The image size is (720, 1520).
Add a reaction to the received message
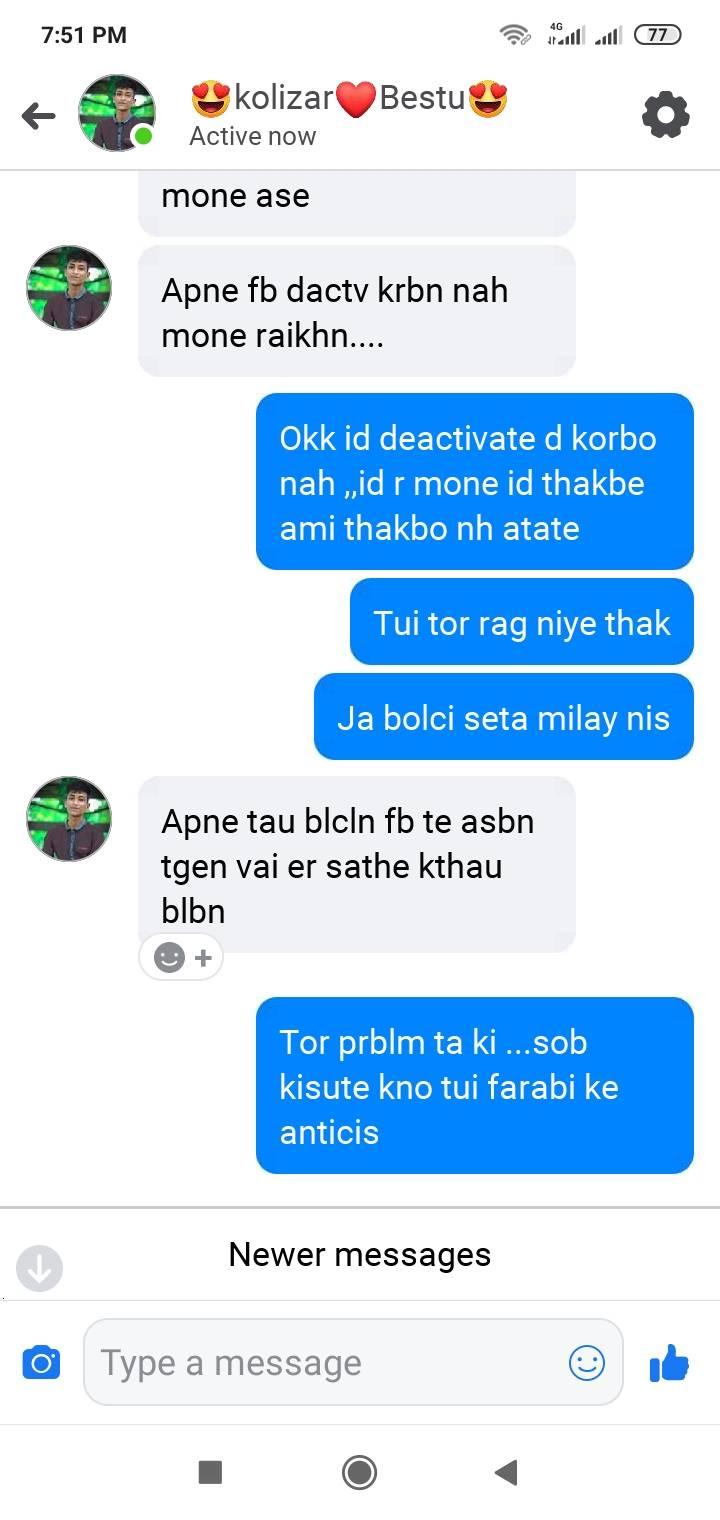tap(181, 958)
